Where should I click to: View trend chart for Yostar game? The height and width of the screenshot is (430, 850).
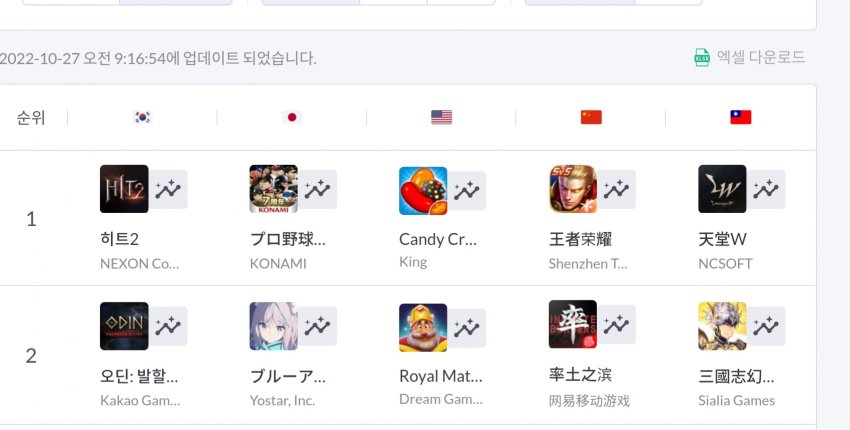(318, 326)
